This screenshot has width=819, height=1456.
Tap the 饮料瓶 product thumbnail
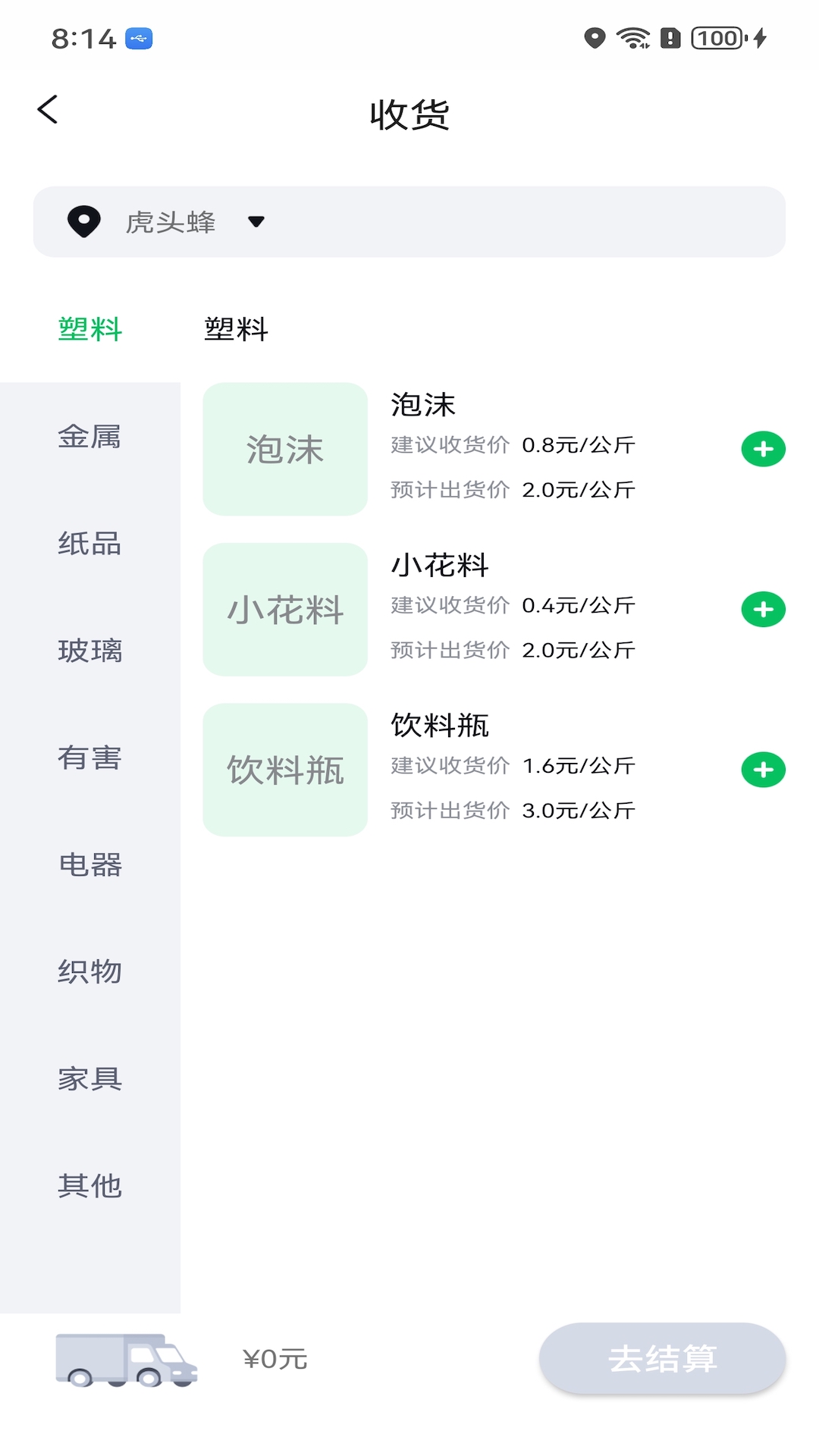pyautogui.click(x=284, y=770)
